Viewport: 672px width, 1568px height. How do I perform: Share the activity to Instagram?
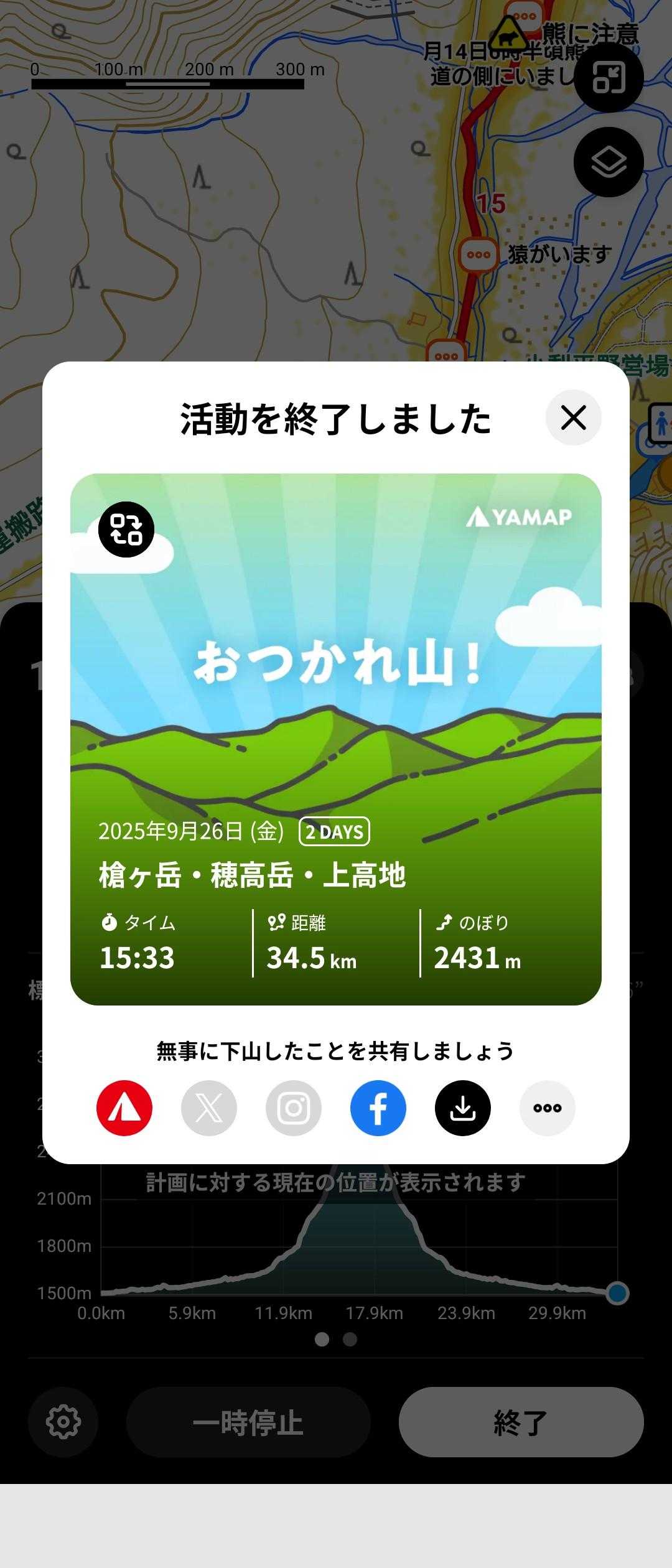(294, 1108)
